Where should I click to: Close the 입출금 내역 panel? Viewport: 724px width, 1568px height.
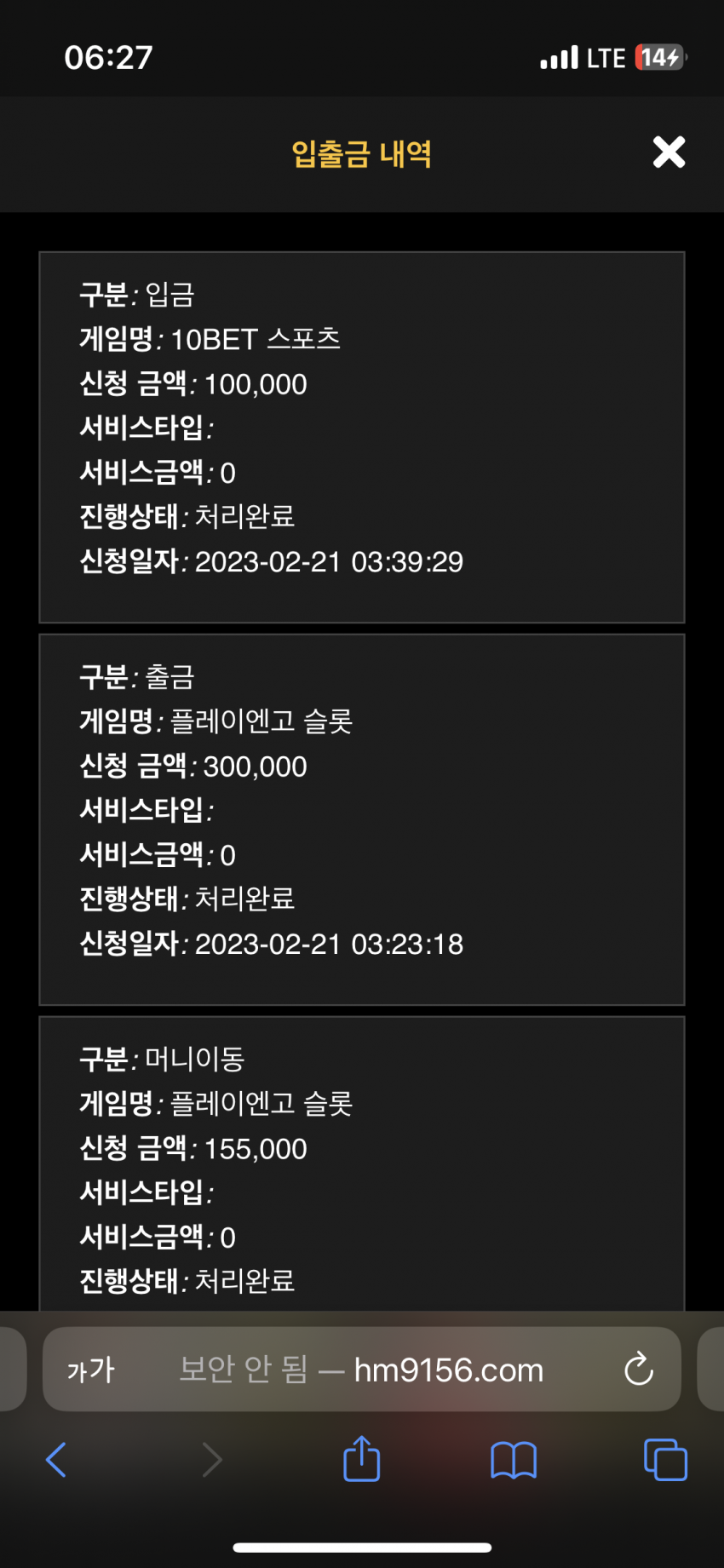tap(669, 152)
